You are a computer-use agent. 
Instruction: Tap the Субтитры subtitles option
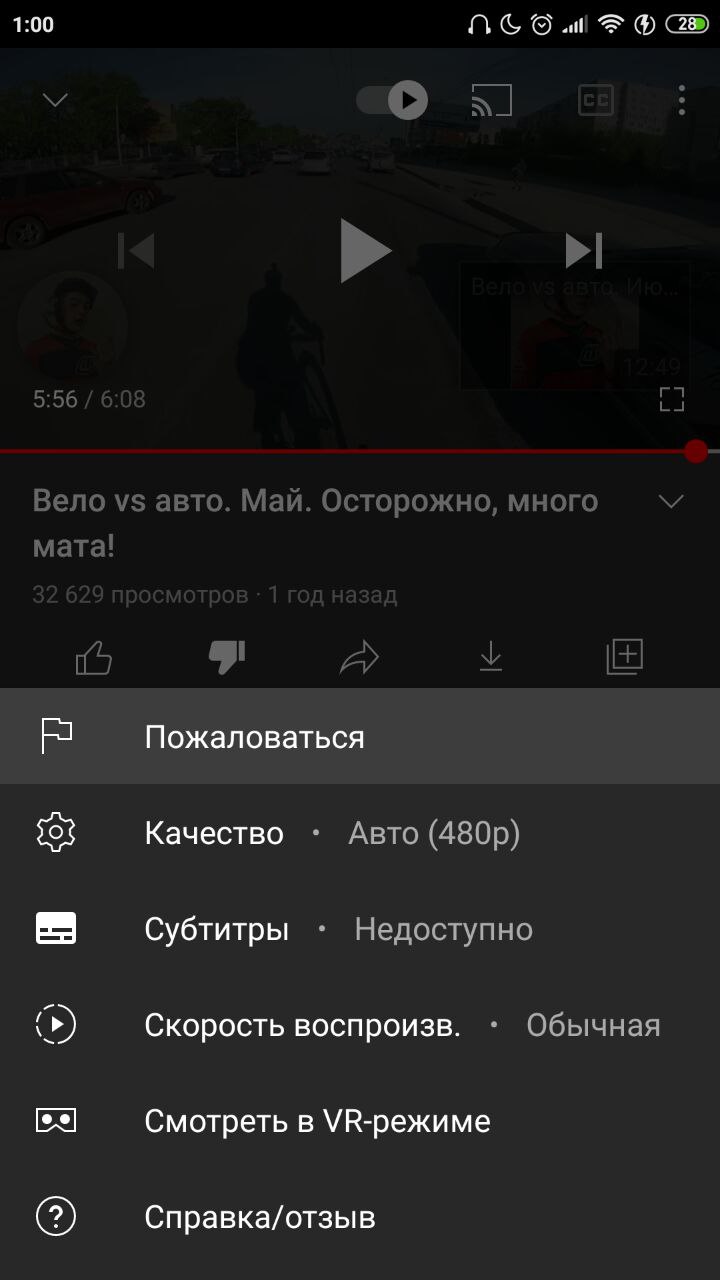(x=217, y=929)
